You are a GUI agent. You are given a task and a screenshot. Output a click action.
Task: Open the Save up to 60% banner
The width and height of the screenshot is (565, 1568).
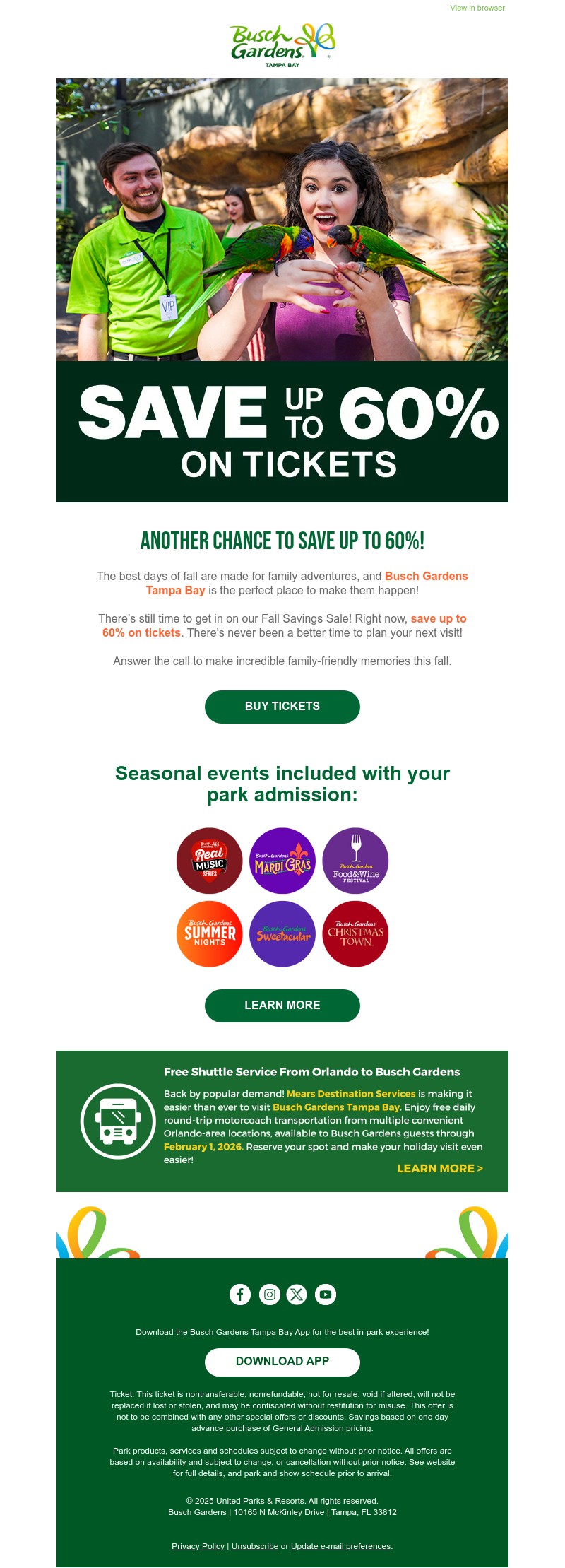coord(282,431)
